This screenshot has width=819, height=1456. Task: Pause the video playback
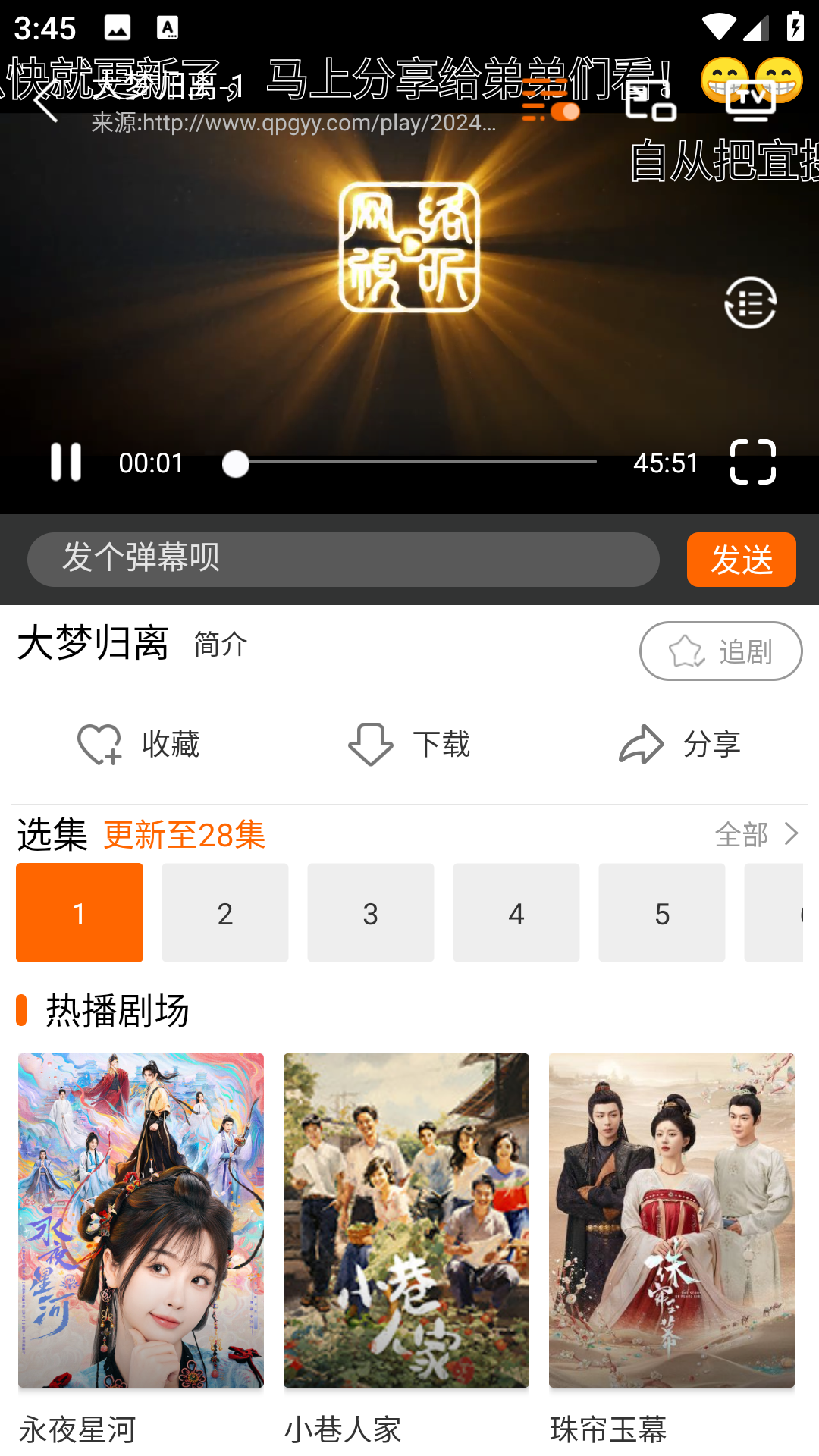tap(64, 463)
